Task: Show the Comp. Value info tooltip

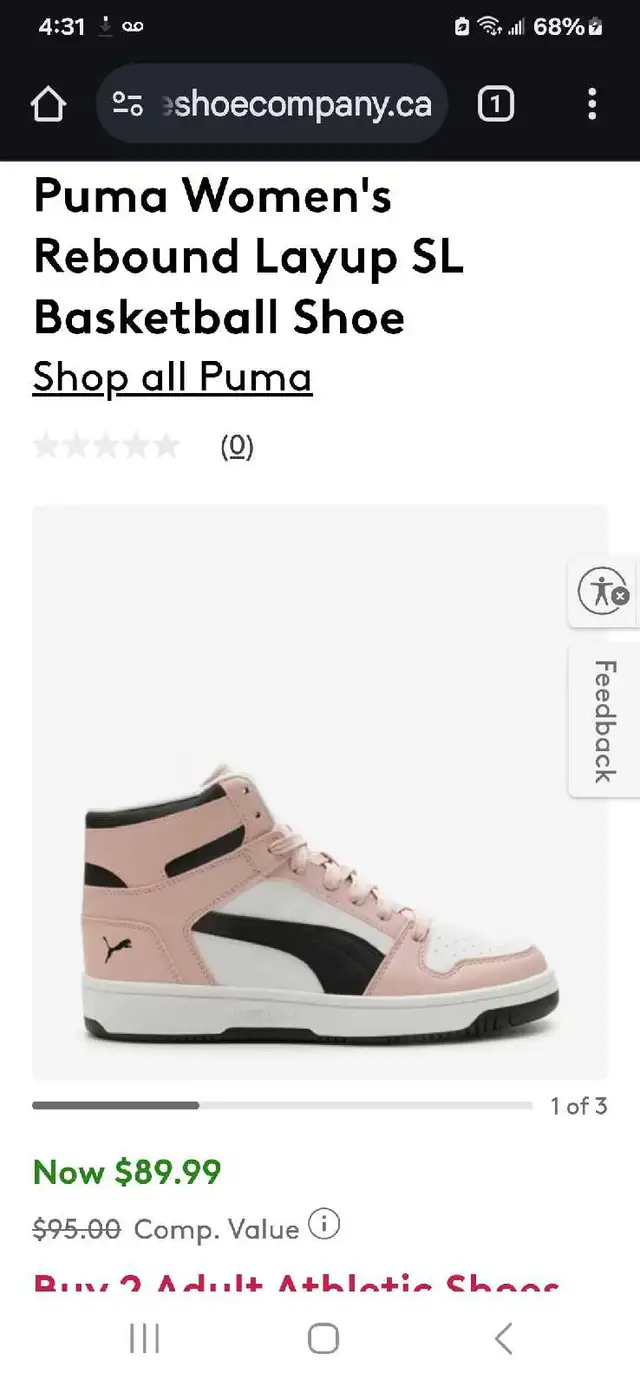Action: pos(324,1224)
